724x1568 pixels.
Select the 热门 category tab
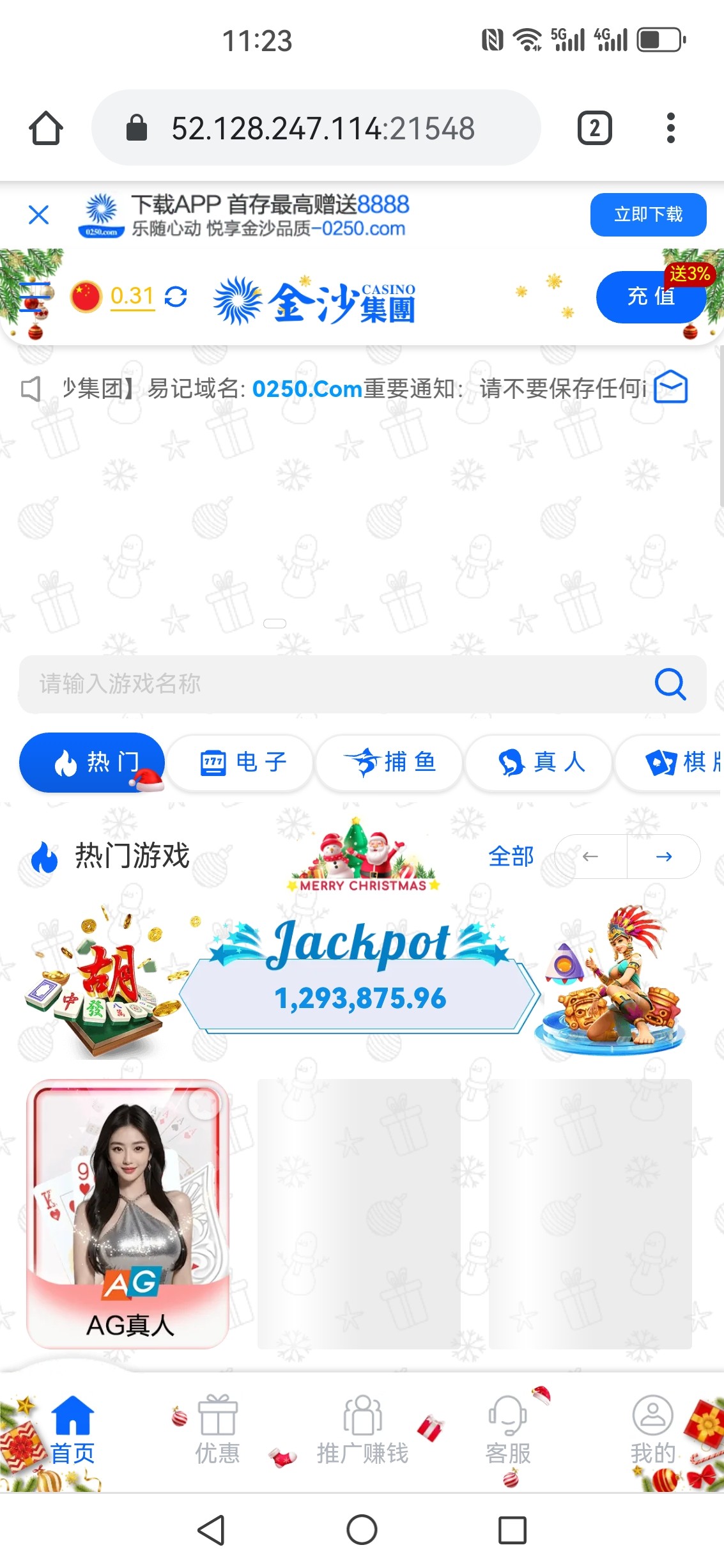pyautogui.click(x=92, y=763)
